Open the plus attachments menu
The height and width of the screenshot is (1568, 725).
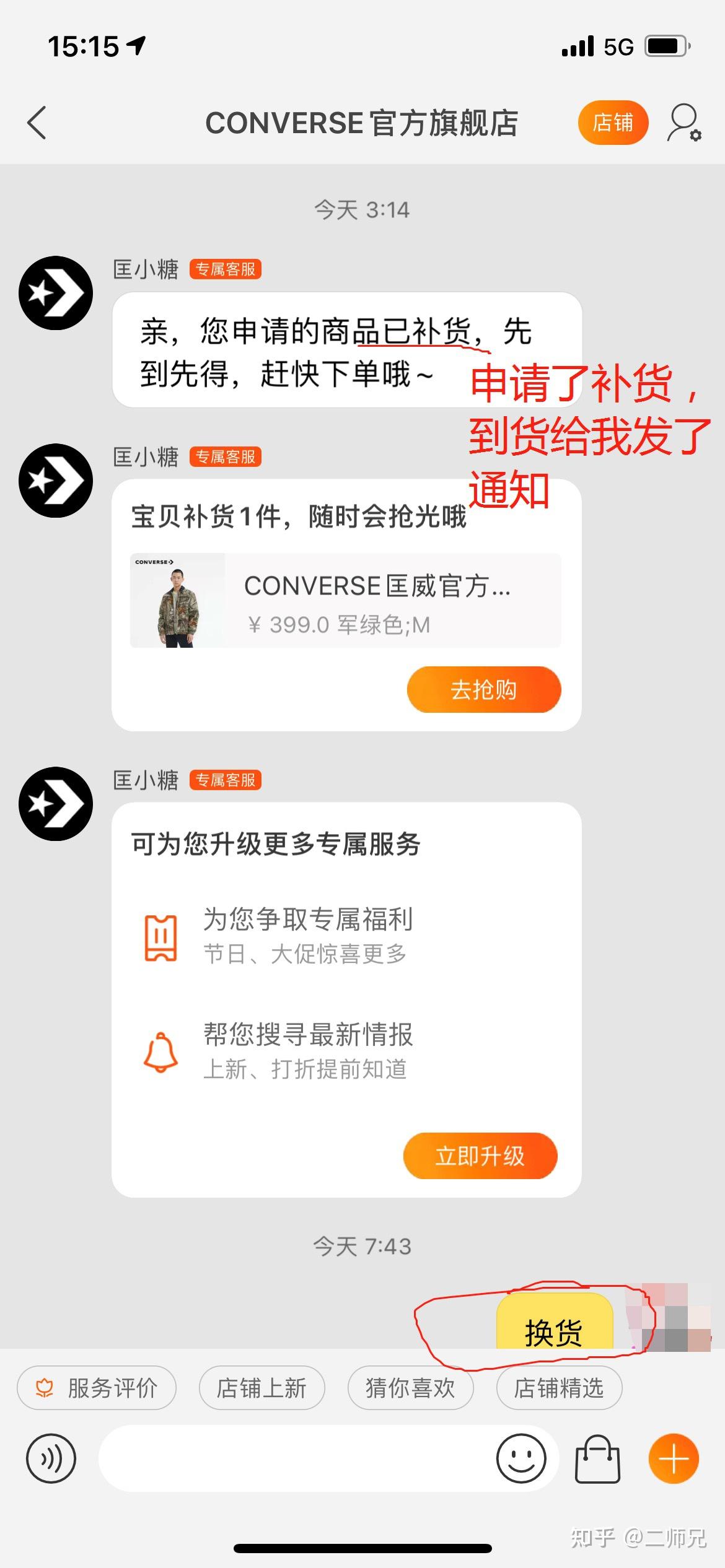(x=674, y=1458)
